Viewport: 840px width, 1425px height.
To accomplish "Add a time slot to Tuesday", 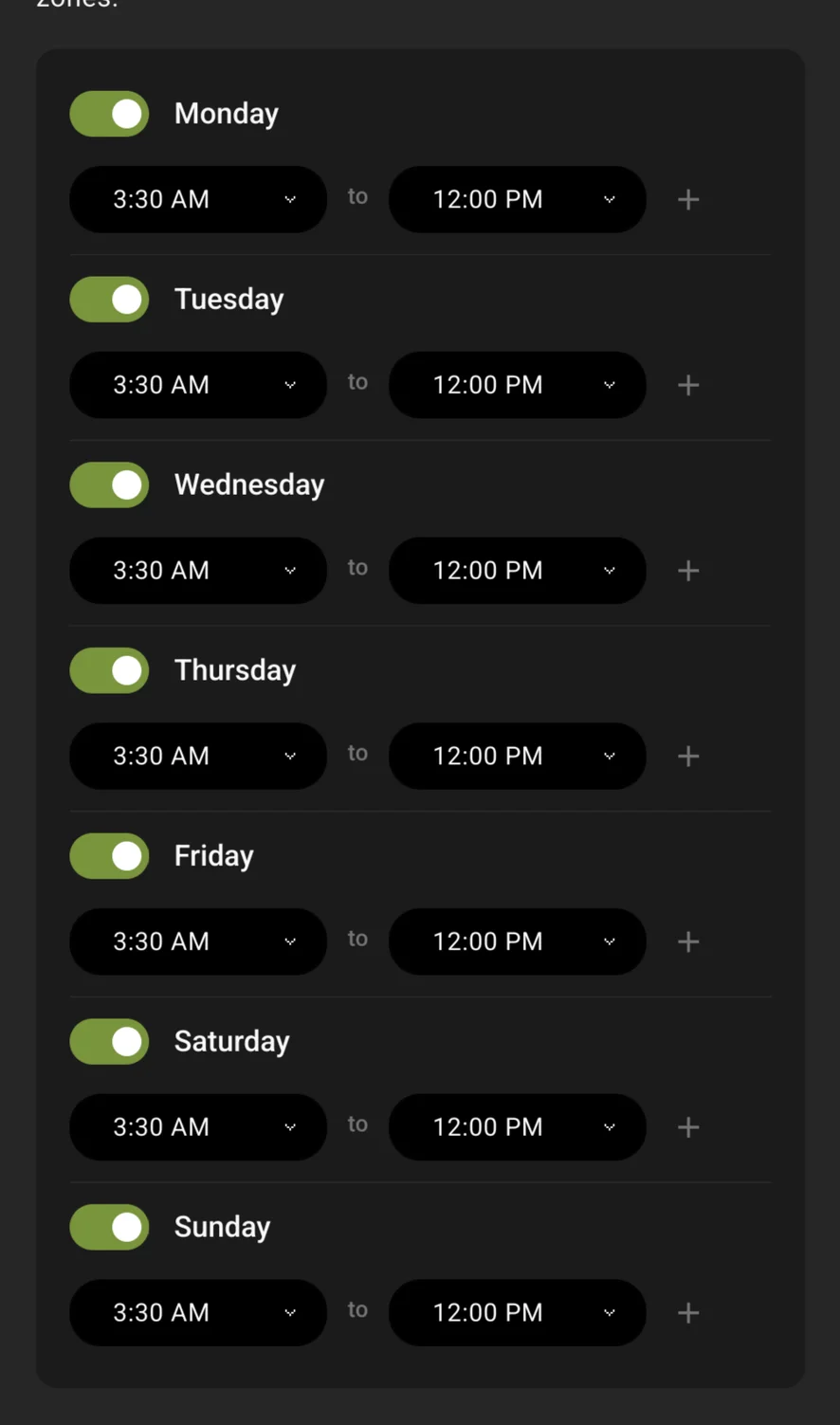I will tap(688, 385).
